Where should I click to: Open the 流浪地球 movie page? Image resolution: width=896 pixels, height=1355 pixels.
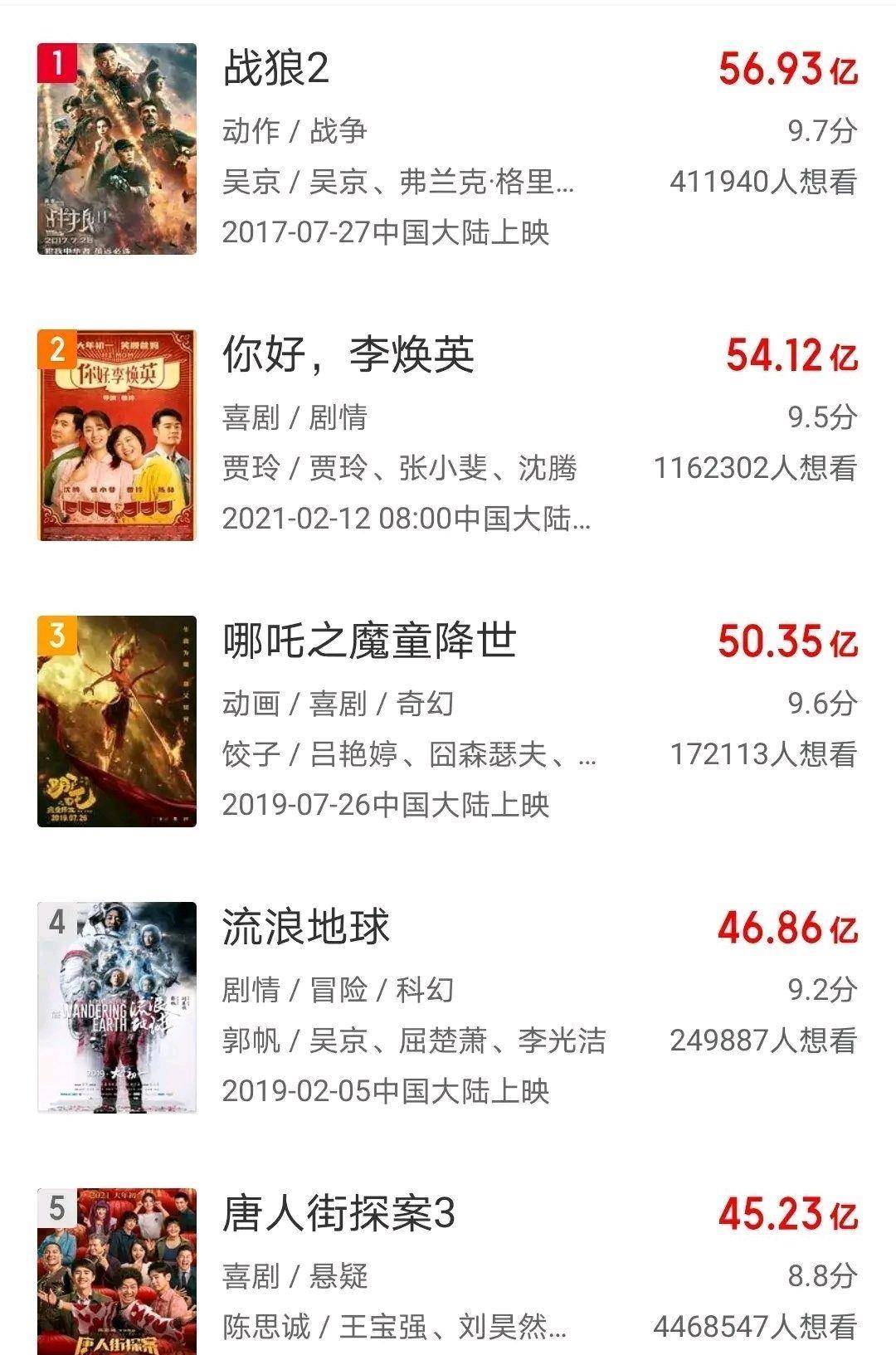click(306, 928)
